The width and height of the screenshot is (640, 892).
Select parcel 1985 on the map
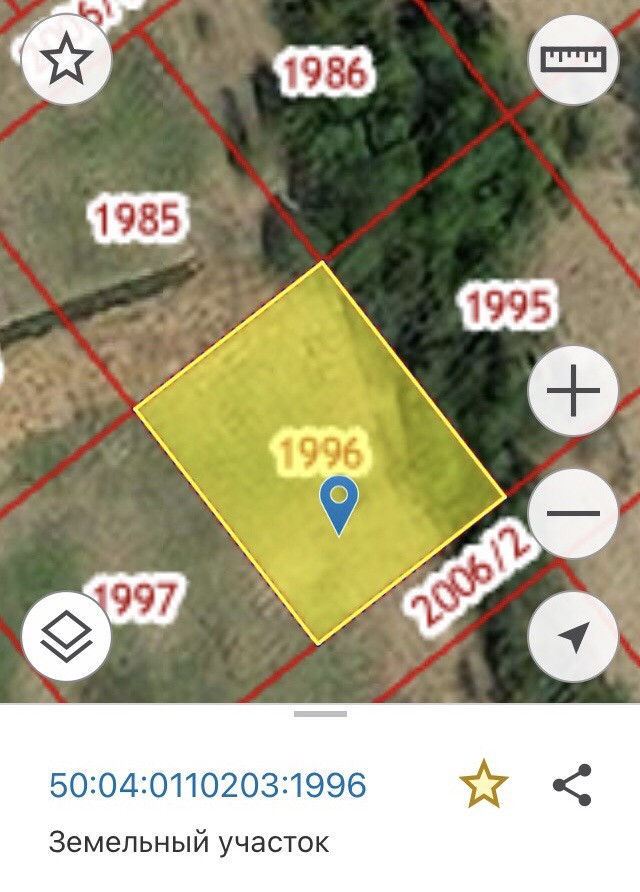tap(139, 219)
